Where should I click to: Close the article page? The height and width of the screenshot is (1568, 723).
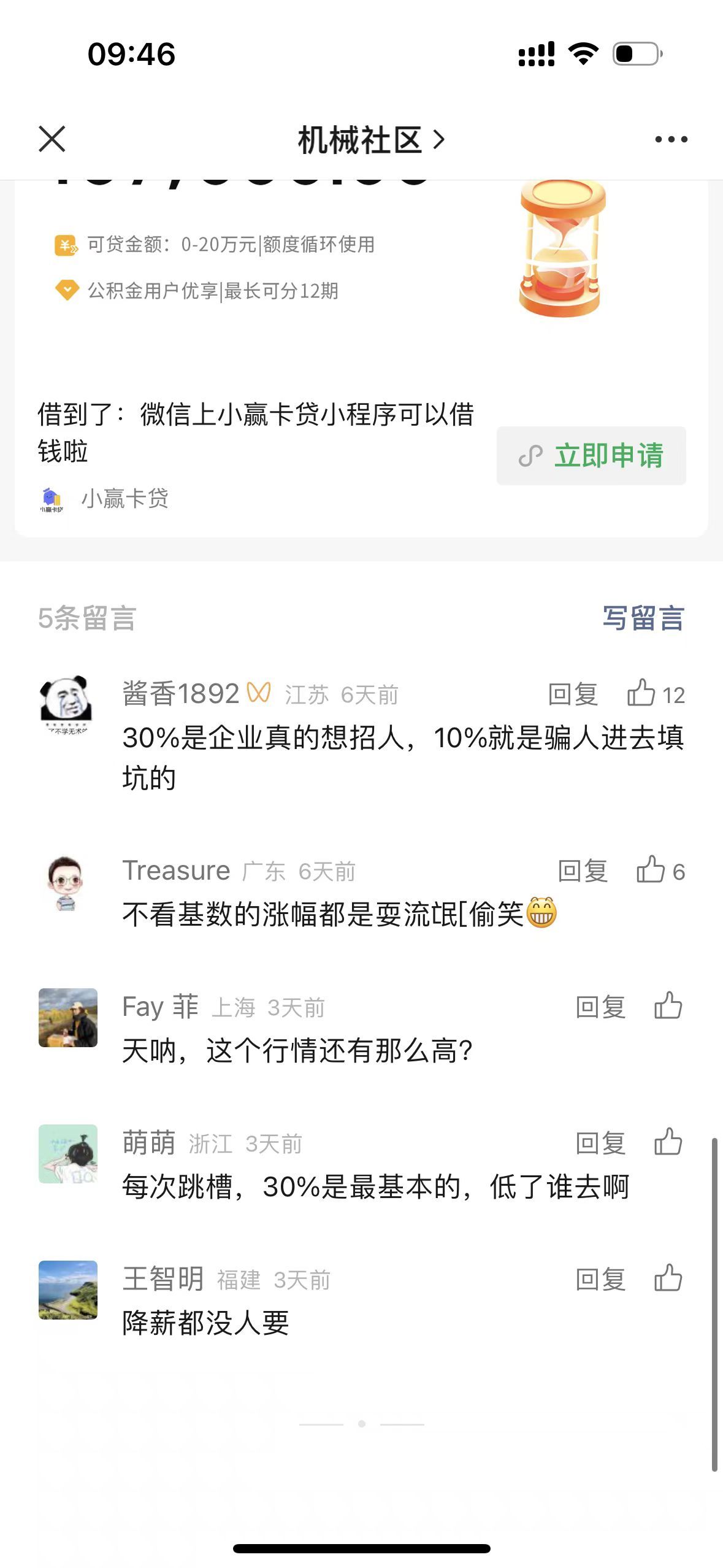click(x=52, y=139)
